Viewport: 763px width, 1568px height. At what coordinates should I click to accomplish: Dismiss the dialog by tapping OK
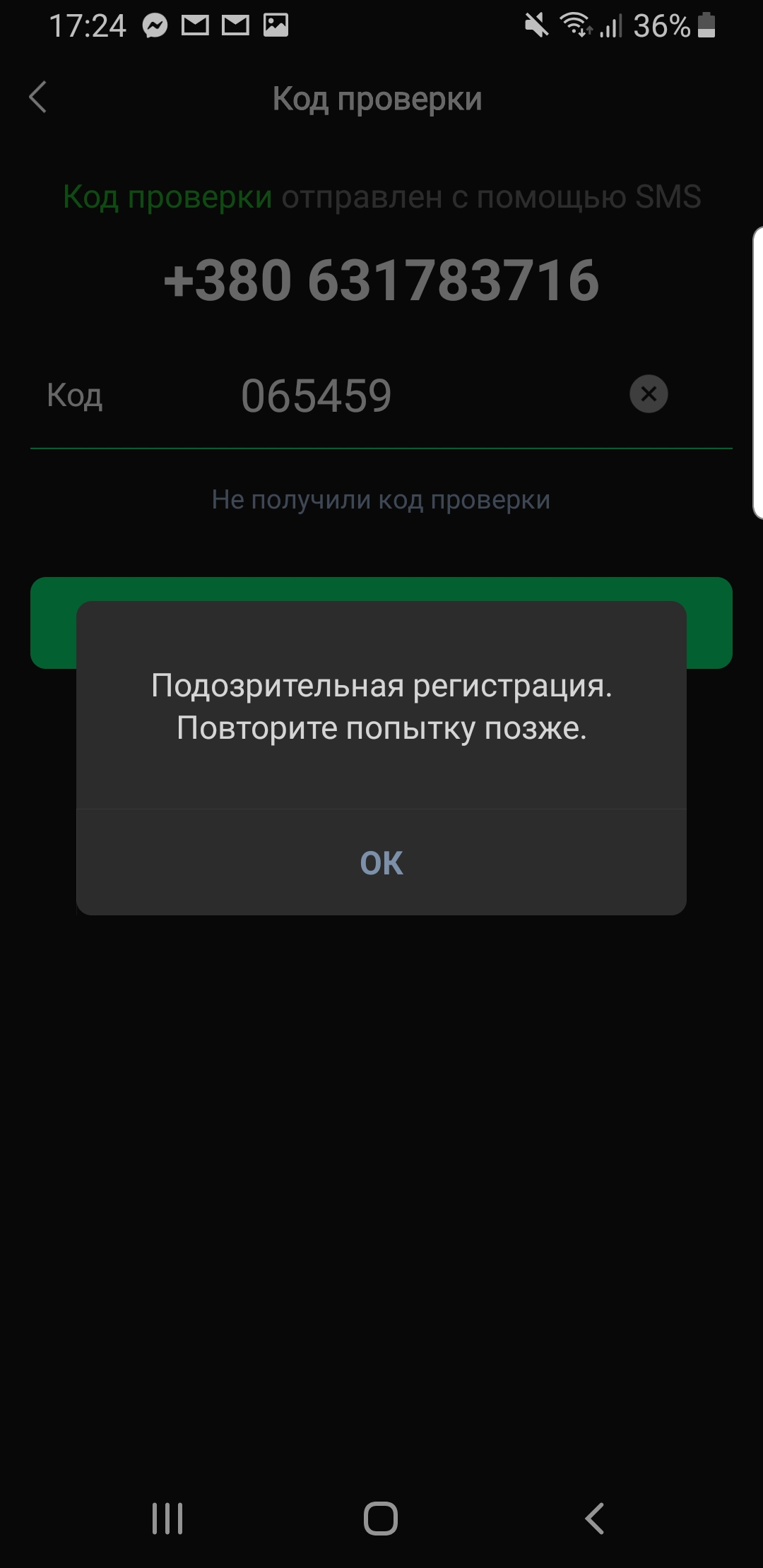[x=381, y=862]
